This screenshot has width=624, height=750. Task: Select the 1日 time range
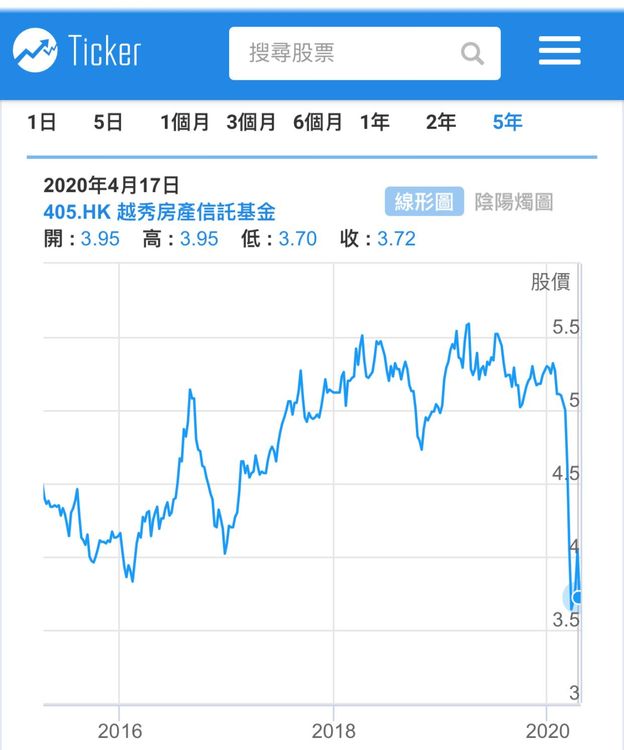(42, 122)
